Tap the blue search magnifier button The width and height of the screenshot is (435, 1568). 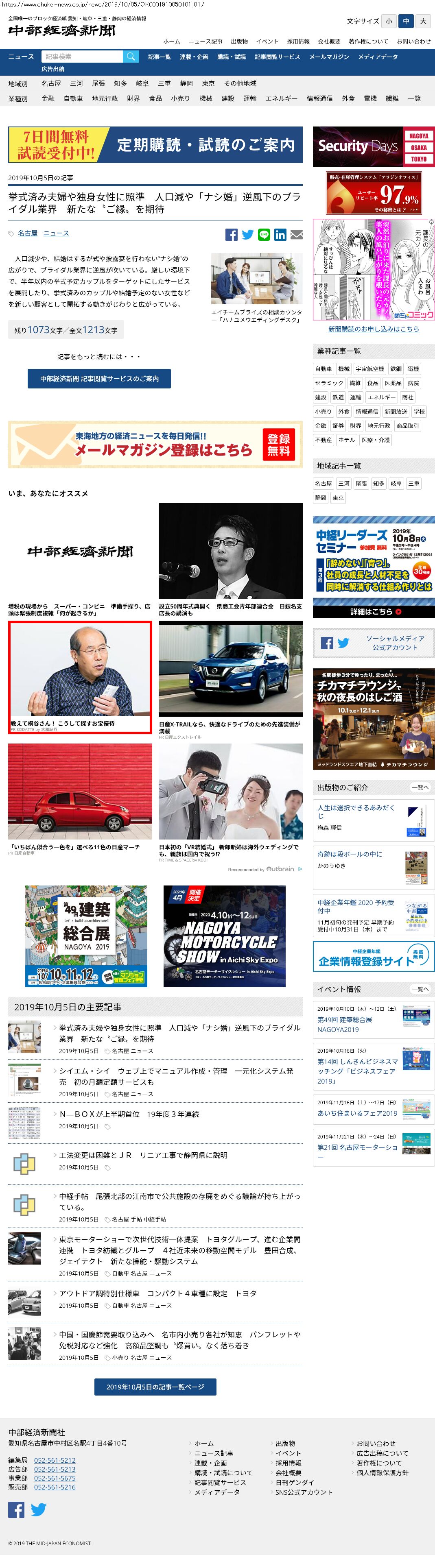(x=131, y=57)
